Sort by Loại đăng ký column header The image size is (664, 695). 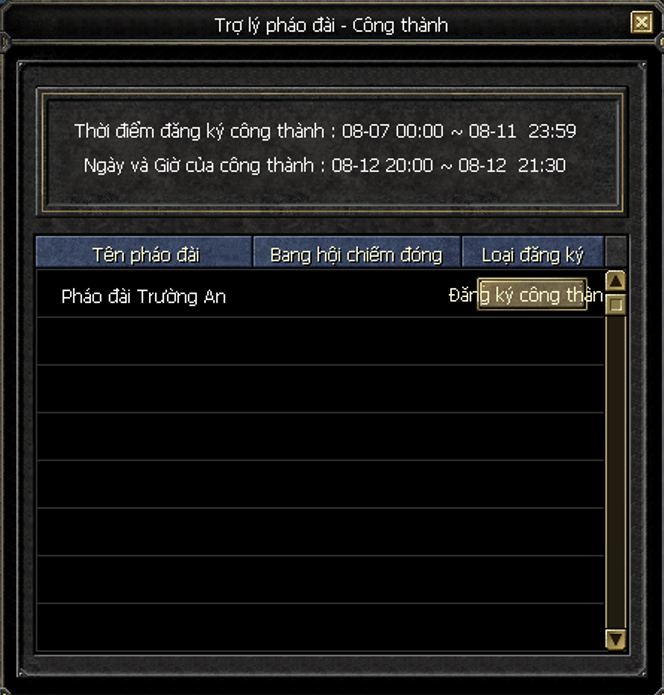532,254
